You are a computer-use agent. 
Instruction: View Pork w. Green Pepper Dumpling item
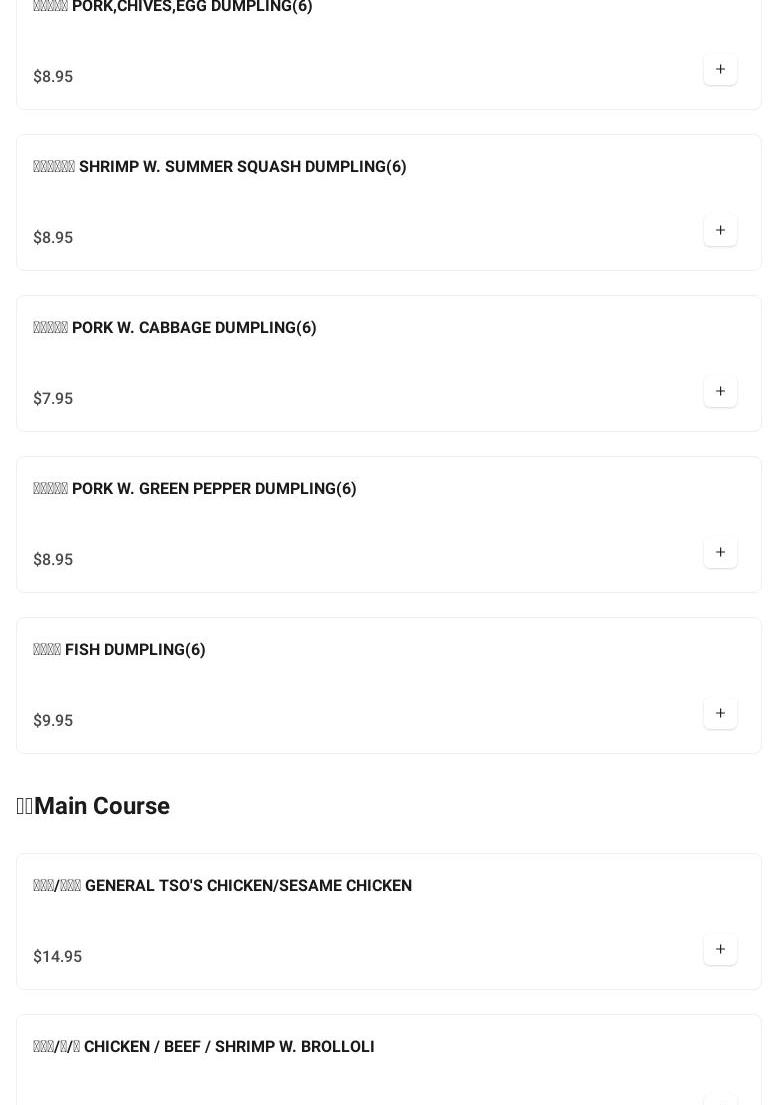pyautogui.click(x=195, y=489)
